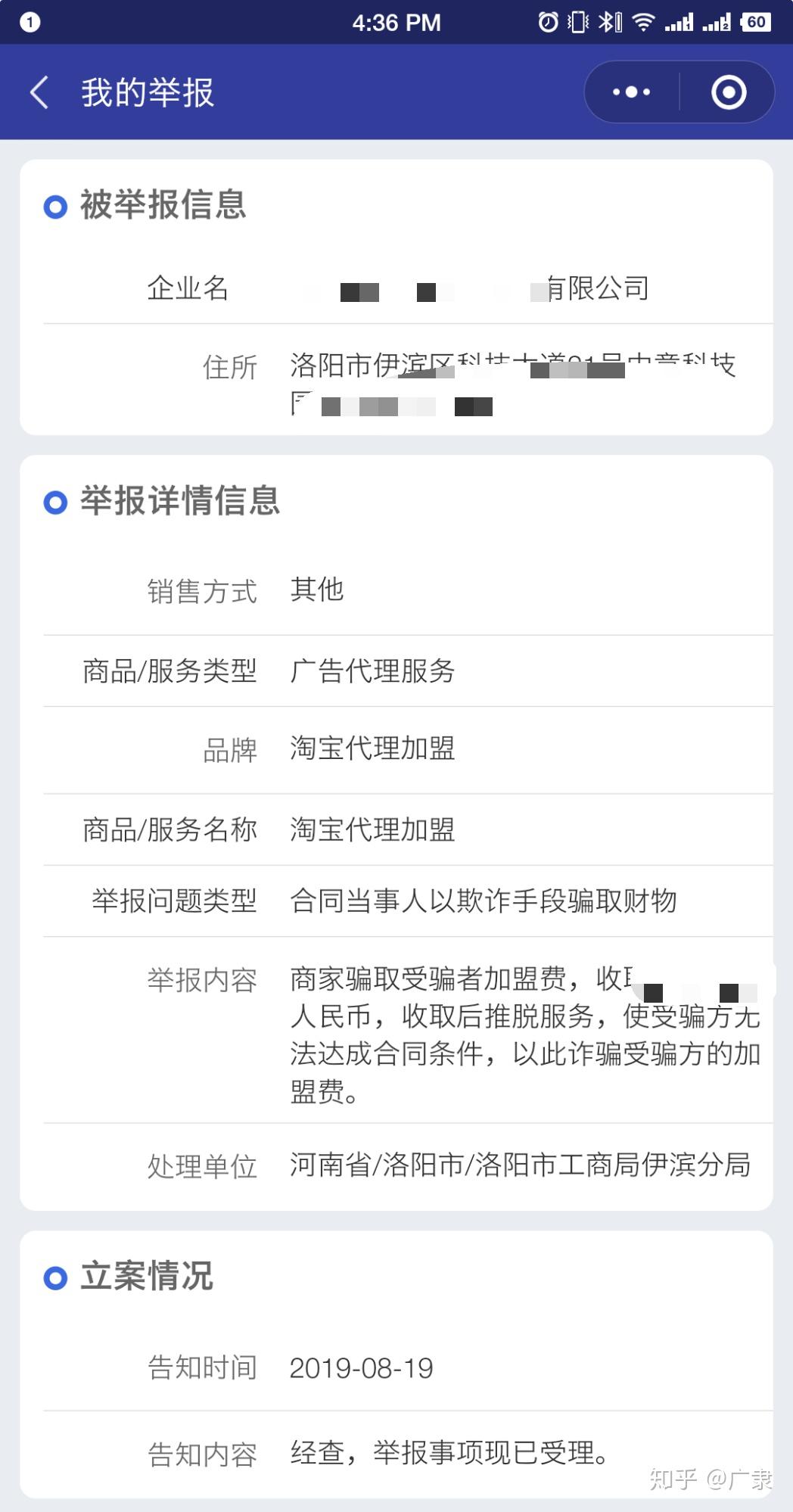
Task: Tap the battery indicator showing 60
Action: [754, 20]
